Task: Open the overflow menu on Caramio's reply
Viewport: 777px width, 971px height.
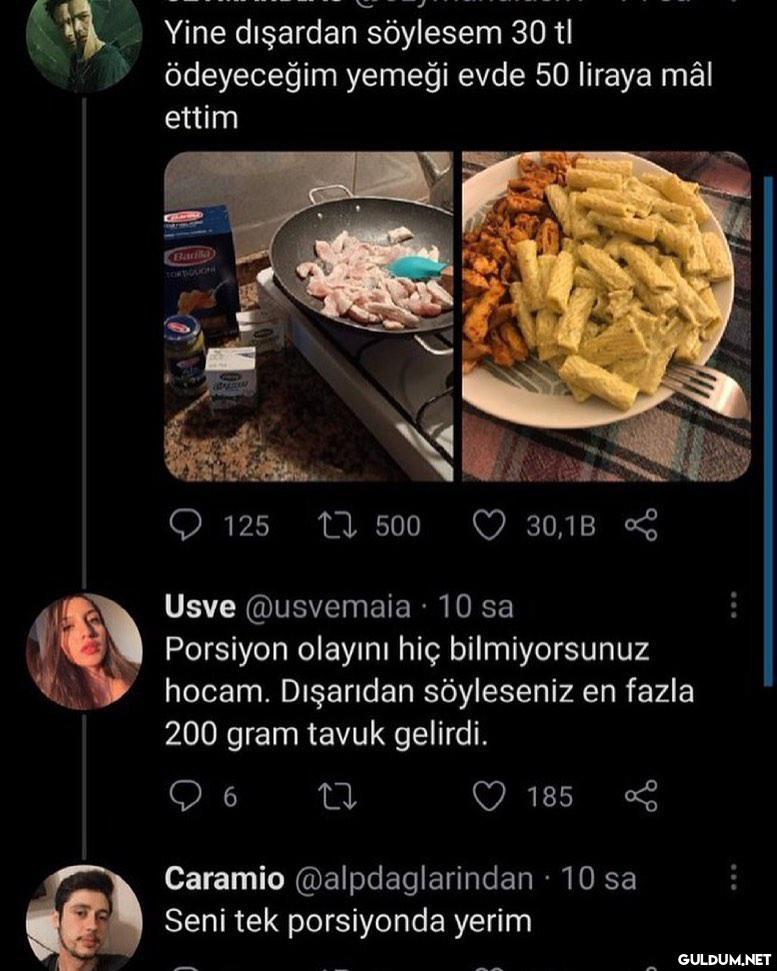Action: (x=733, y=877)
